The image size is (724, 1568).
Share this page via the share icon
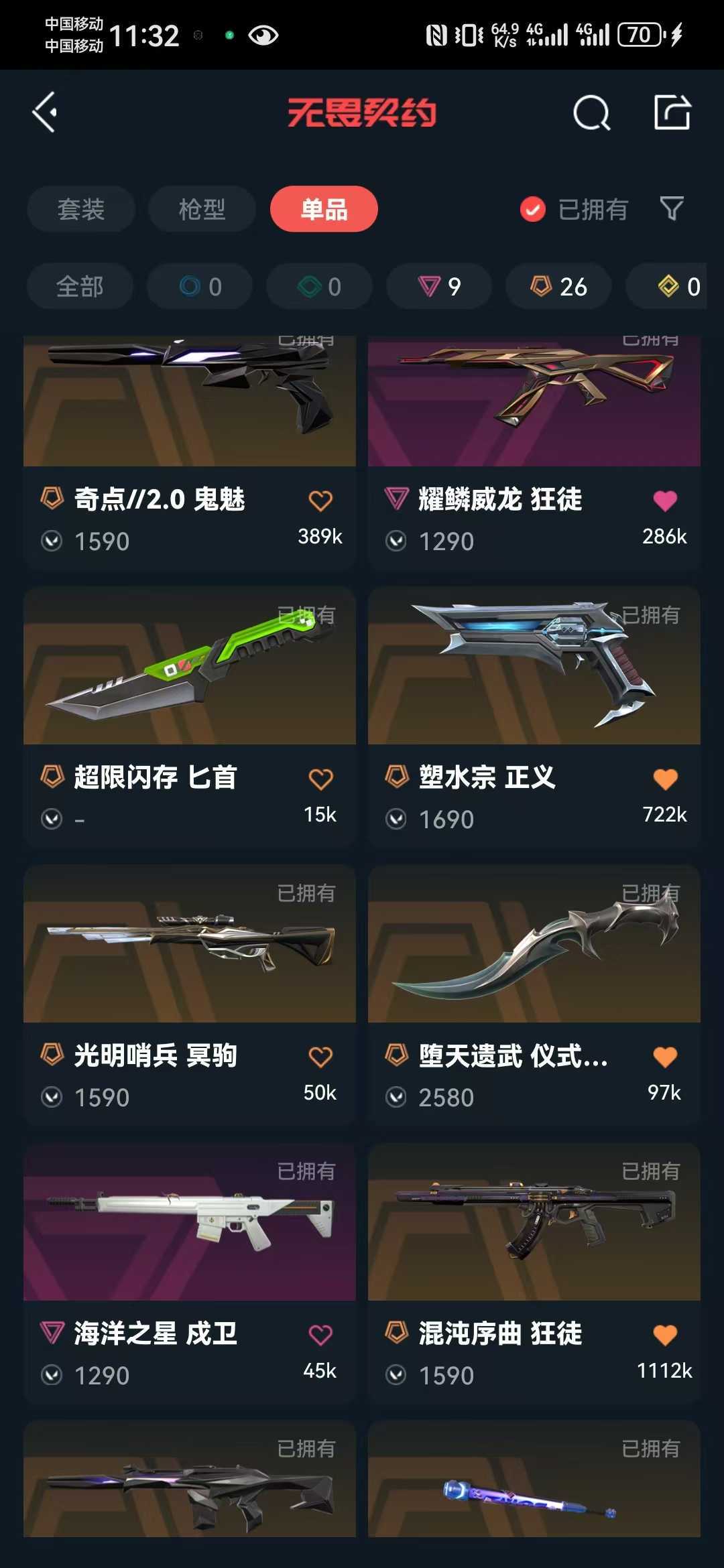coord(672,112)
